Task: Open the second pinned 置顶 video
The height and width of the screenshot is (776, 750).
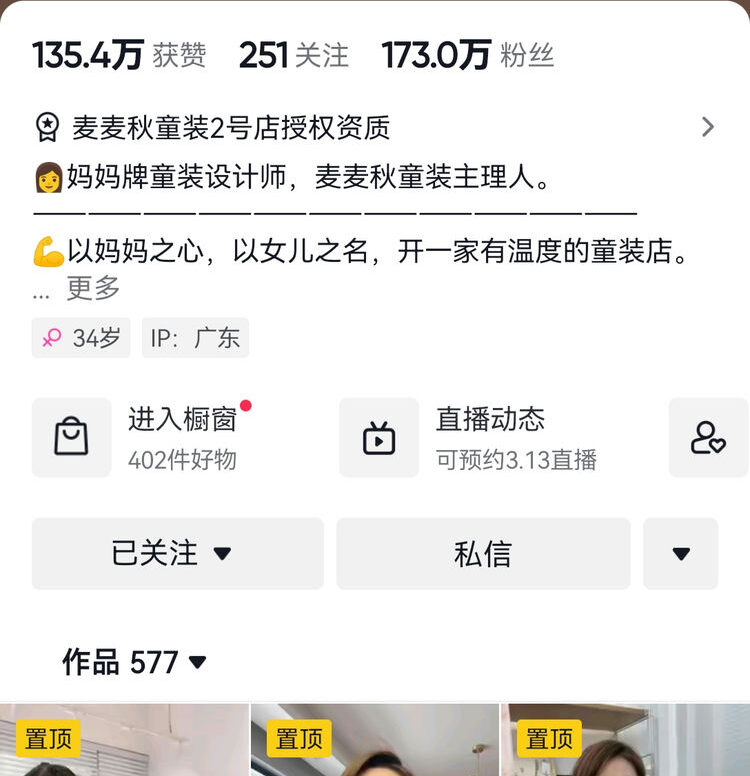Action: point(374,740)
